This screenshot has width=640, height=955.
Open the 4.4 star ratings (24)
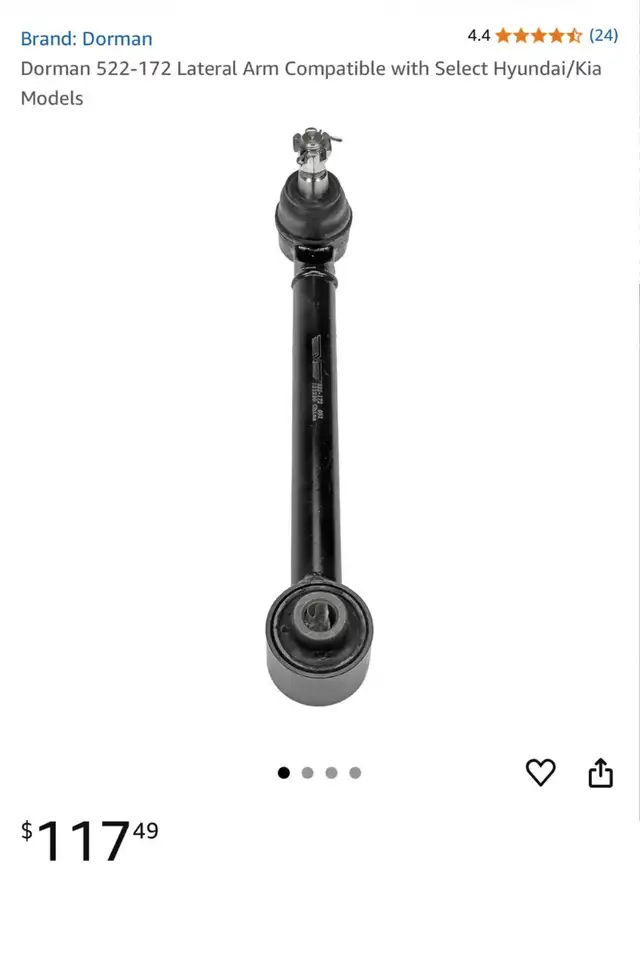click(x=542, y=36)
